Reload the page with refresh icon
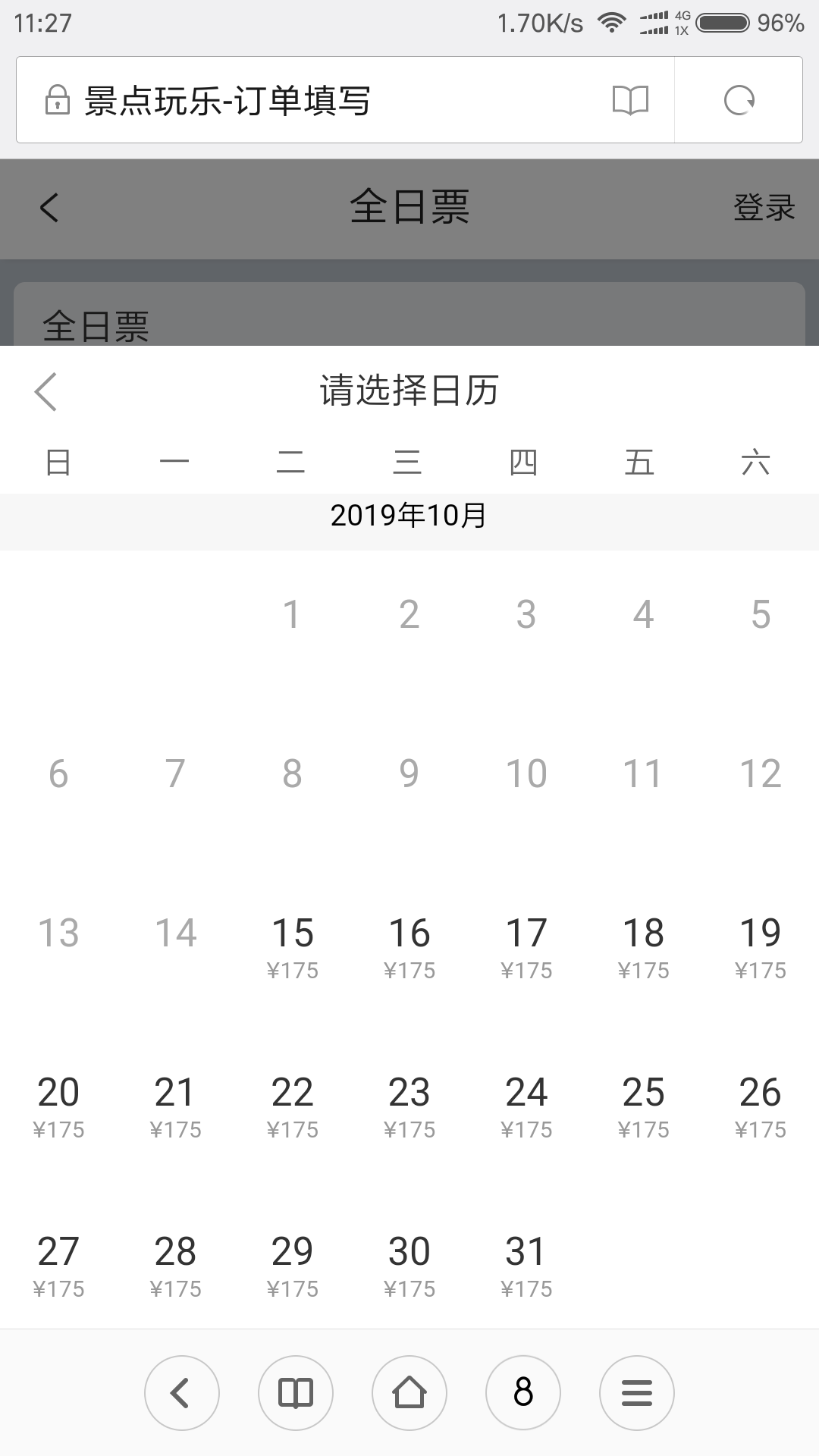Viewport: 819px width, 1456px height. click(x=739, y=100)
